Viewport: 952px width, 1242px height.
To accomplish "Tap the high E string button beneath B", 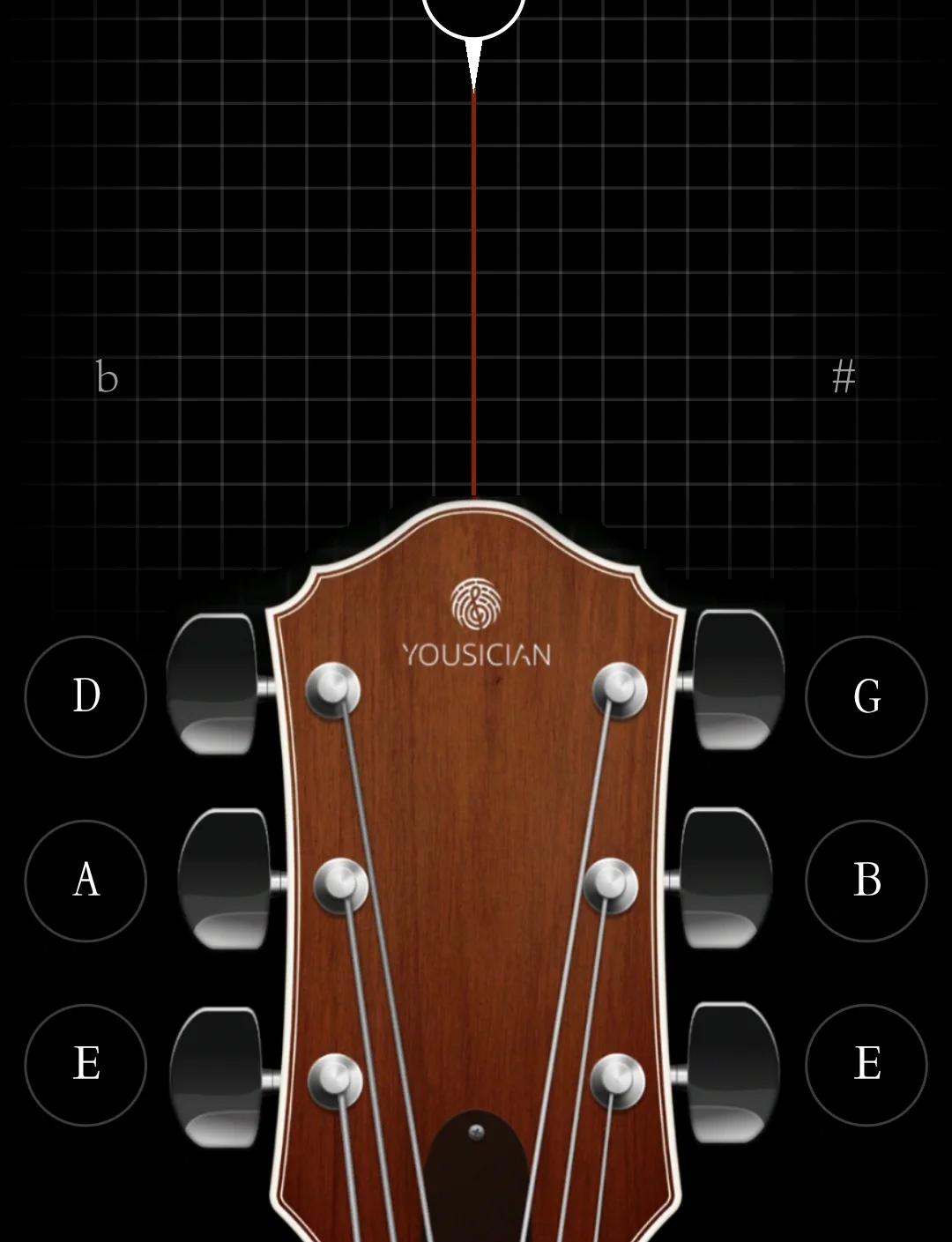I will pos(866,1064).
